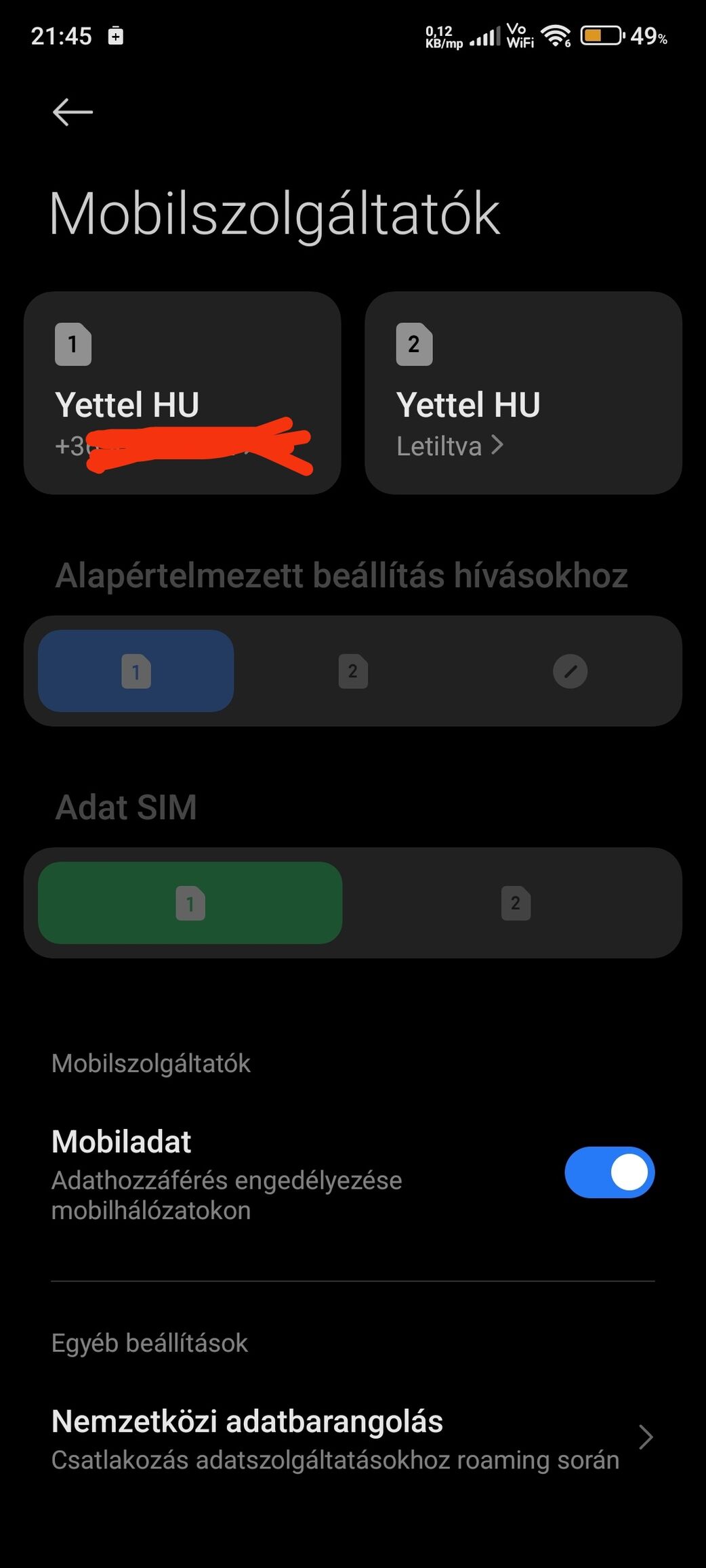Turn off the Mobiladat switch
The height and width of the screenshot is (1568, 706).
click(x=609, y=1172)
